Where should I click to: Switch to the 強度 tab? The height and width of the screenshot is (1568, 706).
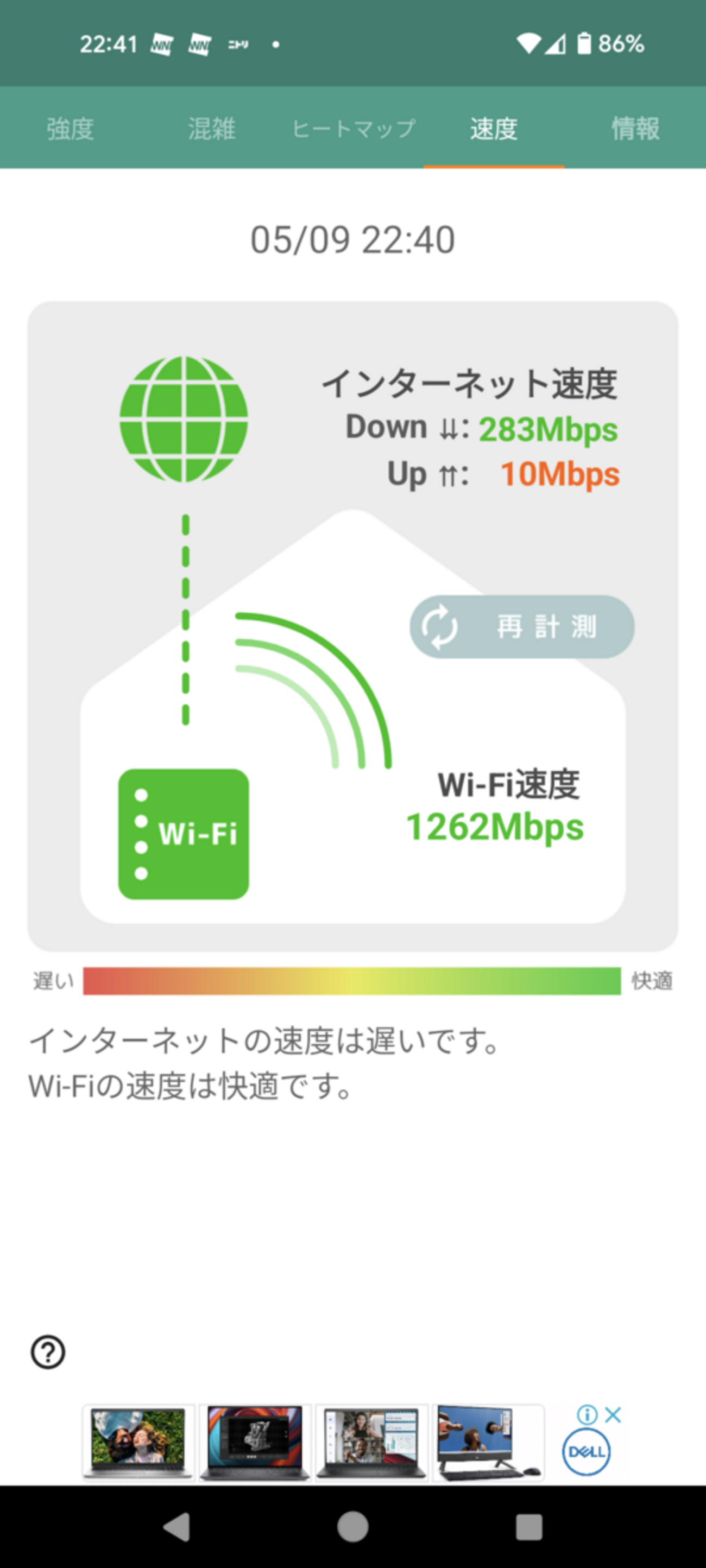coord(71,129)
